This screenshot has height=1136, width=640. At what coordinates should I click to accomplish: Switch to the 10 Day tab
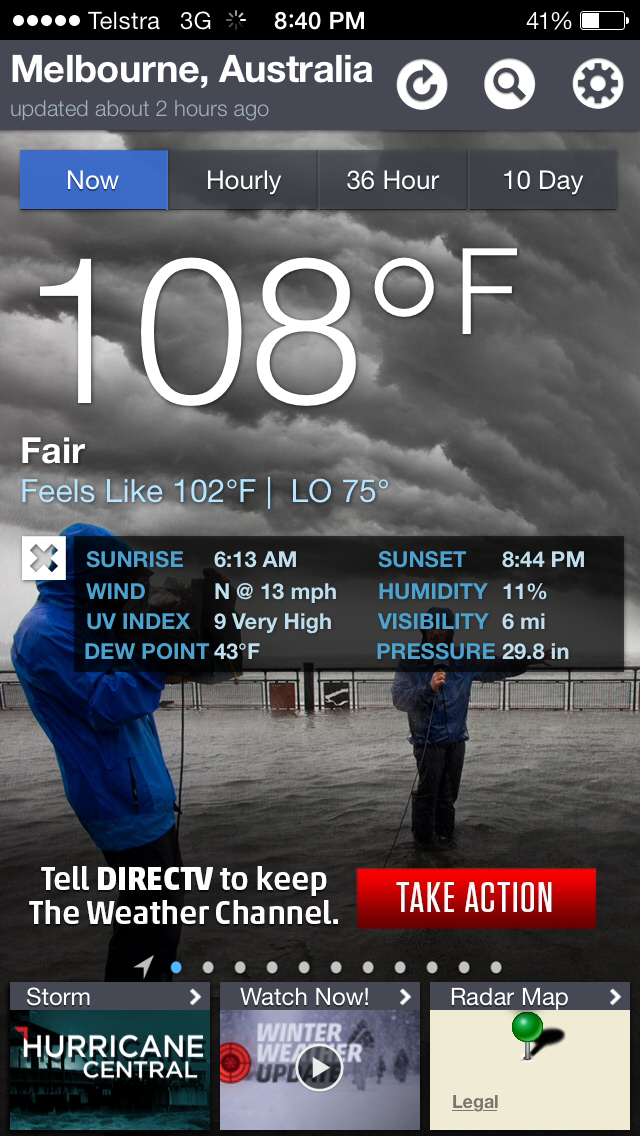542,181
